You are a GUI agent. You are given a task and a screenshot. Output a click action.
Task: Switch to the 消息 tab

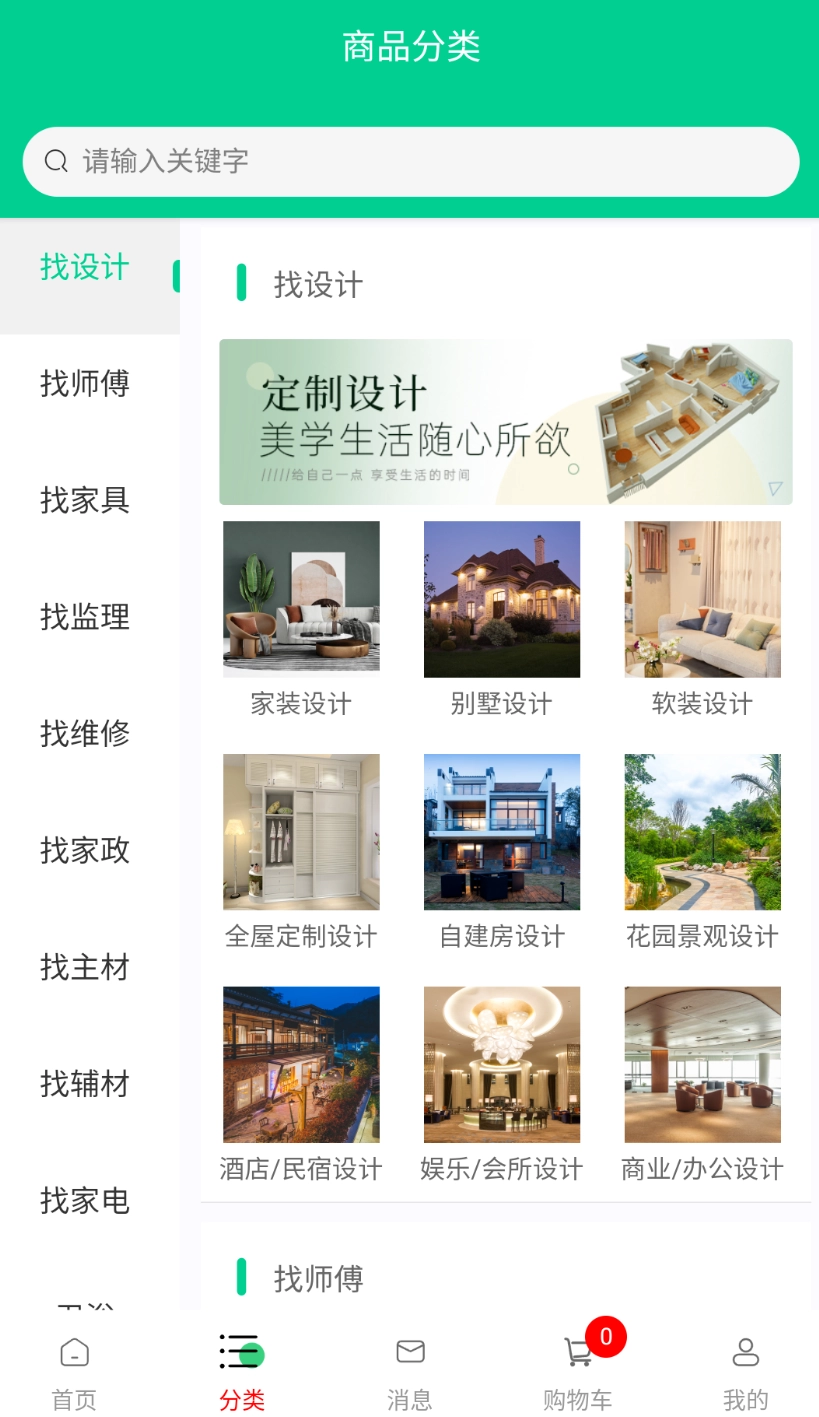[x=410, y=1372]
